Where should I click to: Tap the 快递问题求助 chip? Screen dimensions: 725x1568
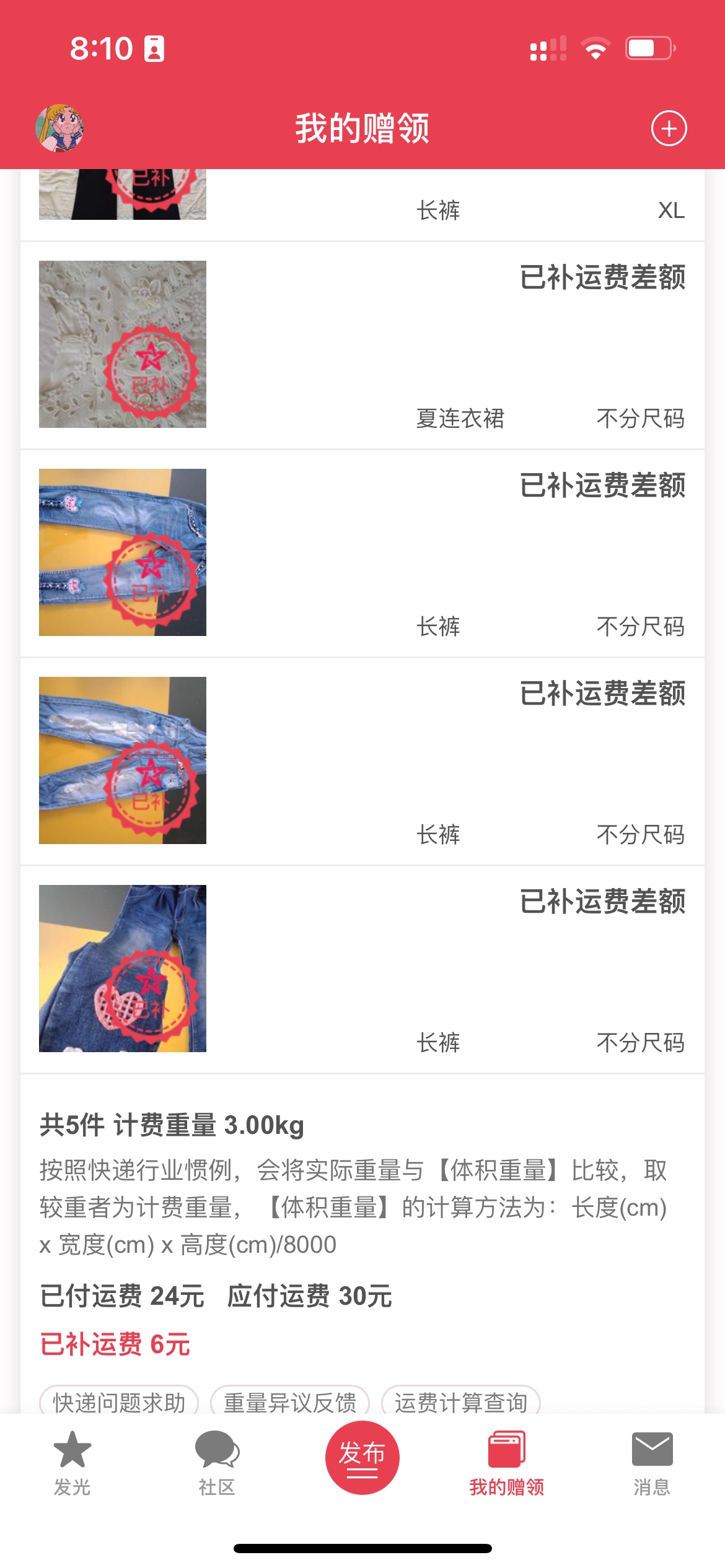click(x=119, y=1402)
